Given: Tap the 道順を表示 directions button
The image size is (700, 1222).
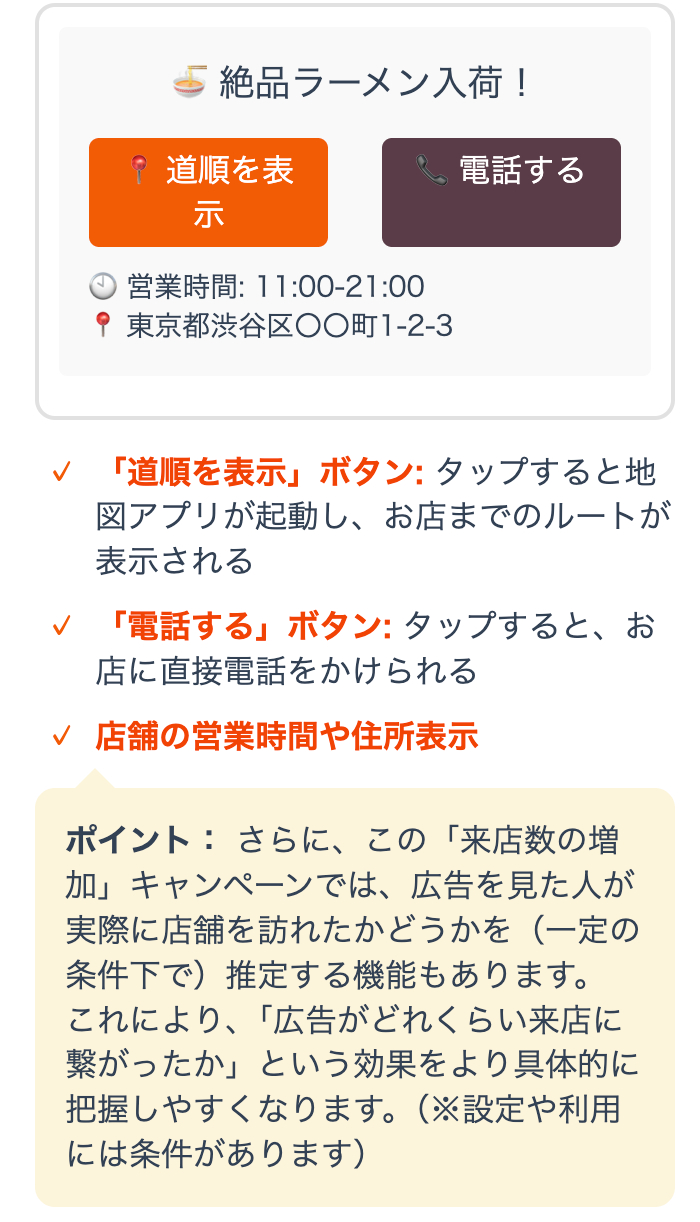Looking at the screenshot, I should pyautogui.click(x=208, y=192).
